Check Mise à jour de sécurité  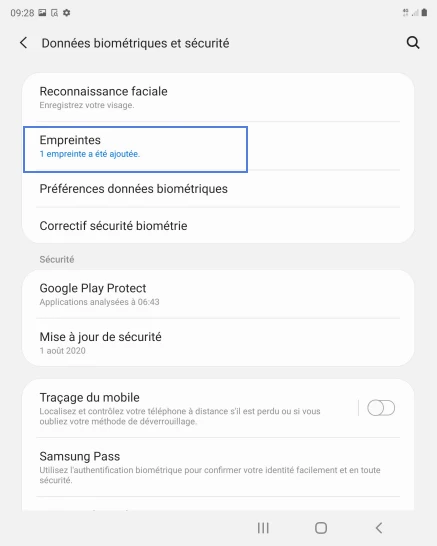coord(218,343)
